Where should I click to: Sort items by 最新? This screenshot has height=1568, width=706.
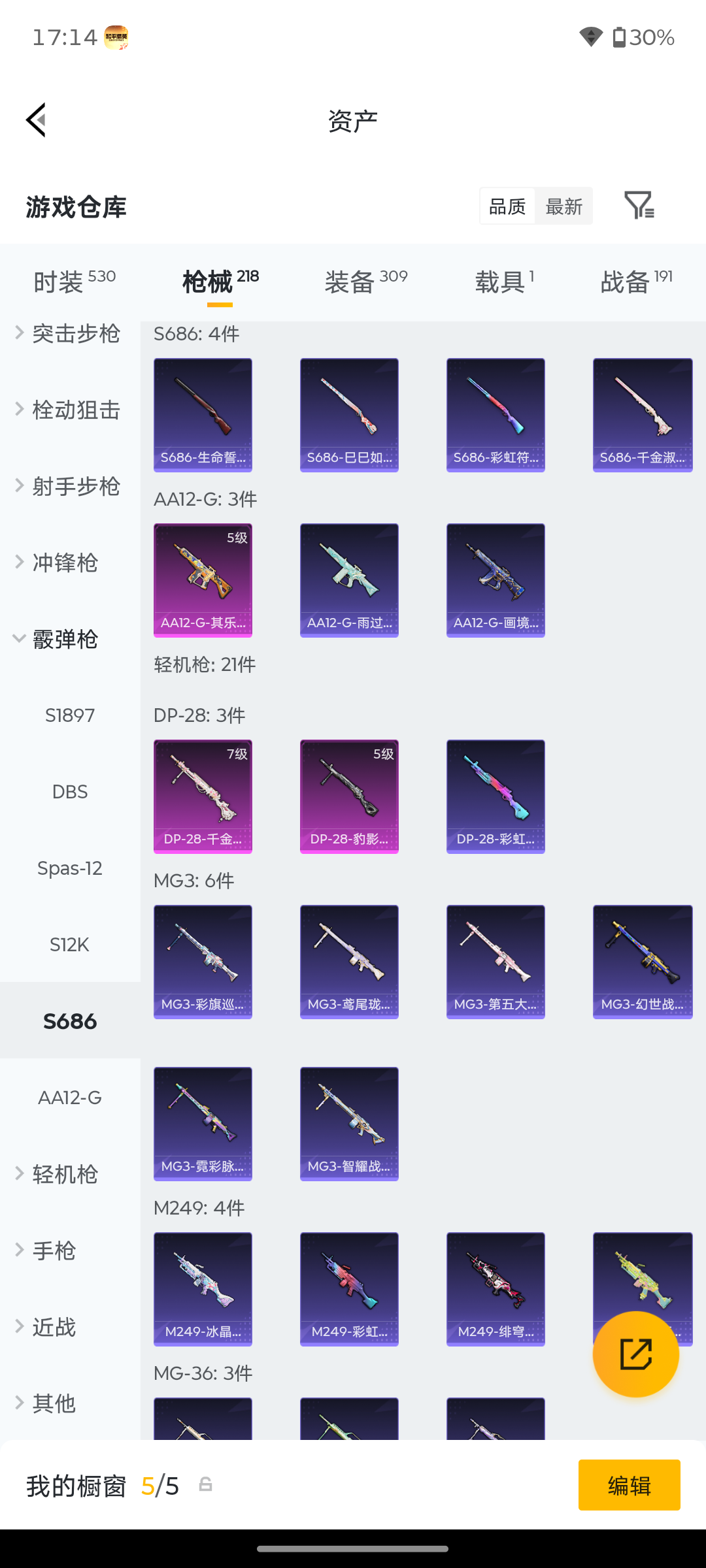point(564,206)
